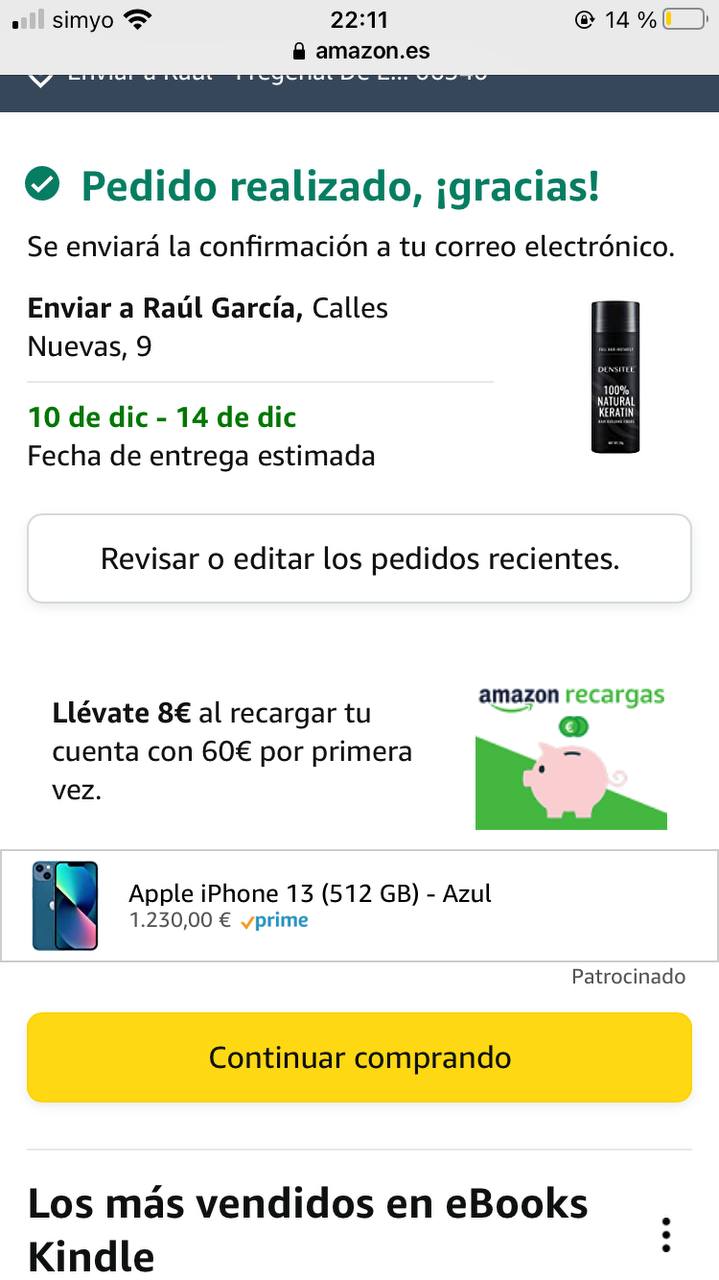Open options menu beside eBooks Kindle heading
The height and width of the screenshot is (1280, 719).
click(x=666, y=1234)
